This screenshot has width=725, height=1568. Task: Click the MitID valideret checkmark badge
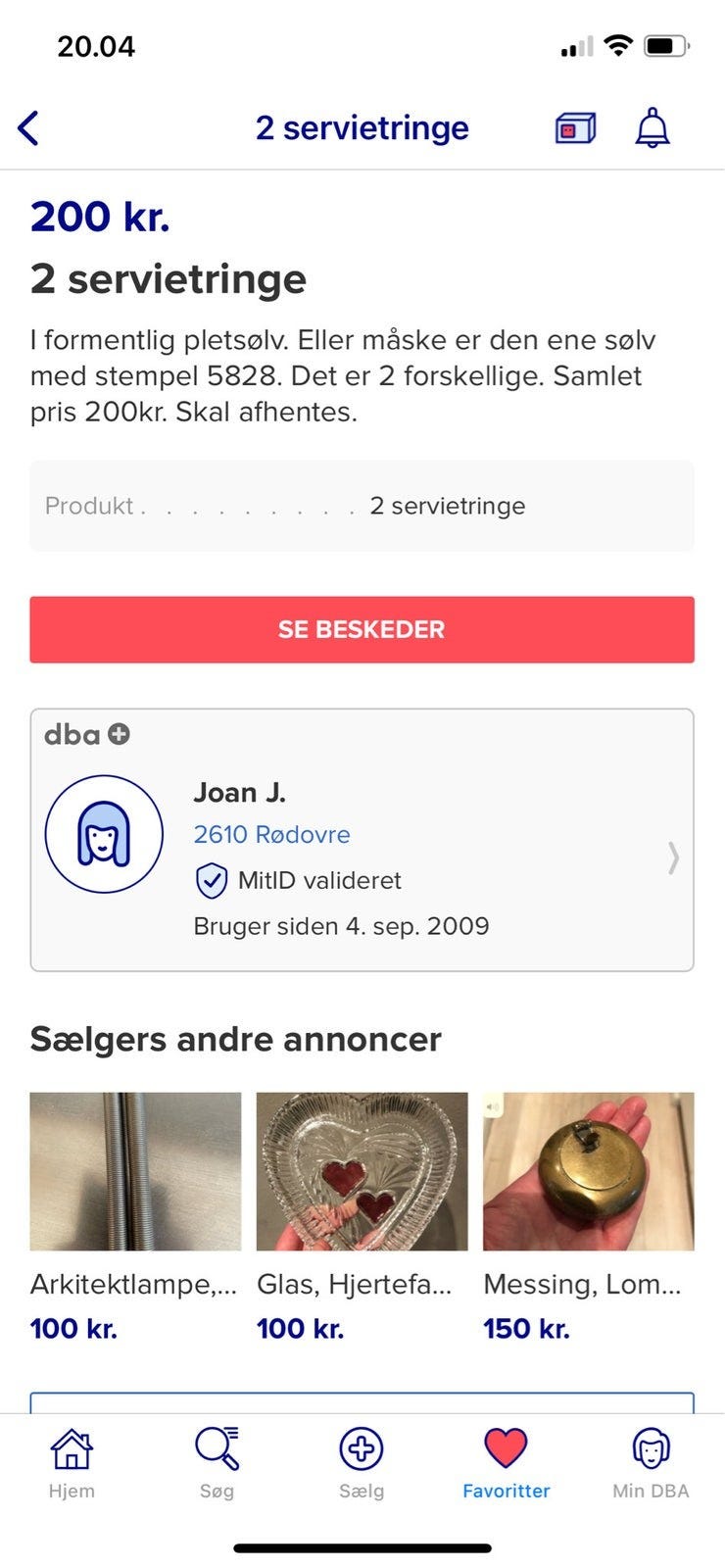[x=210, y=880]
